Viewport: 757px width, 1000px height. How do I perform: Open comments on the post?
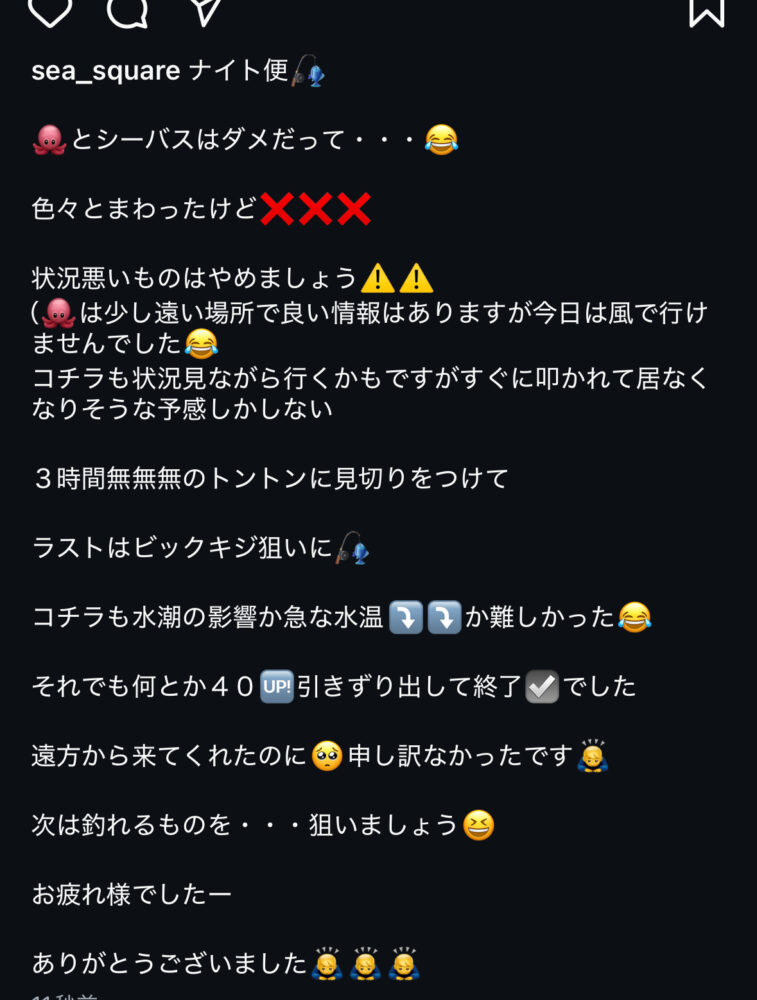[x=128, y=9]
